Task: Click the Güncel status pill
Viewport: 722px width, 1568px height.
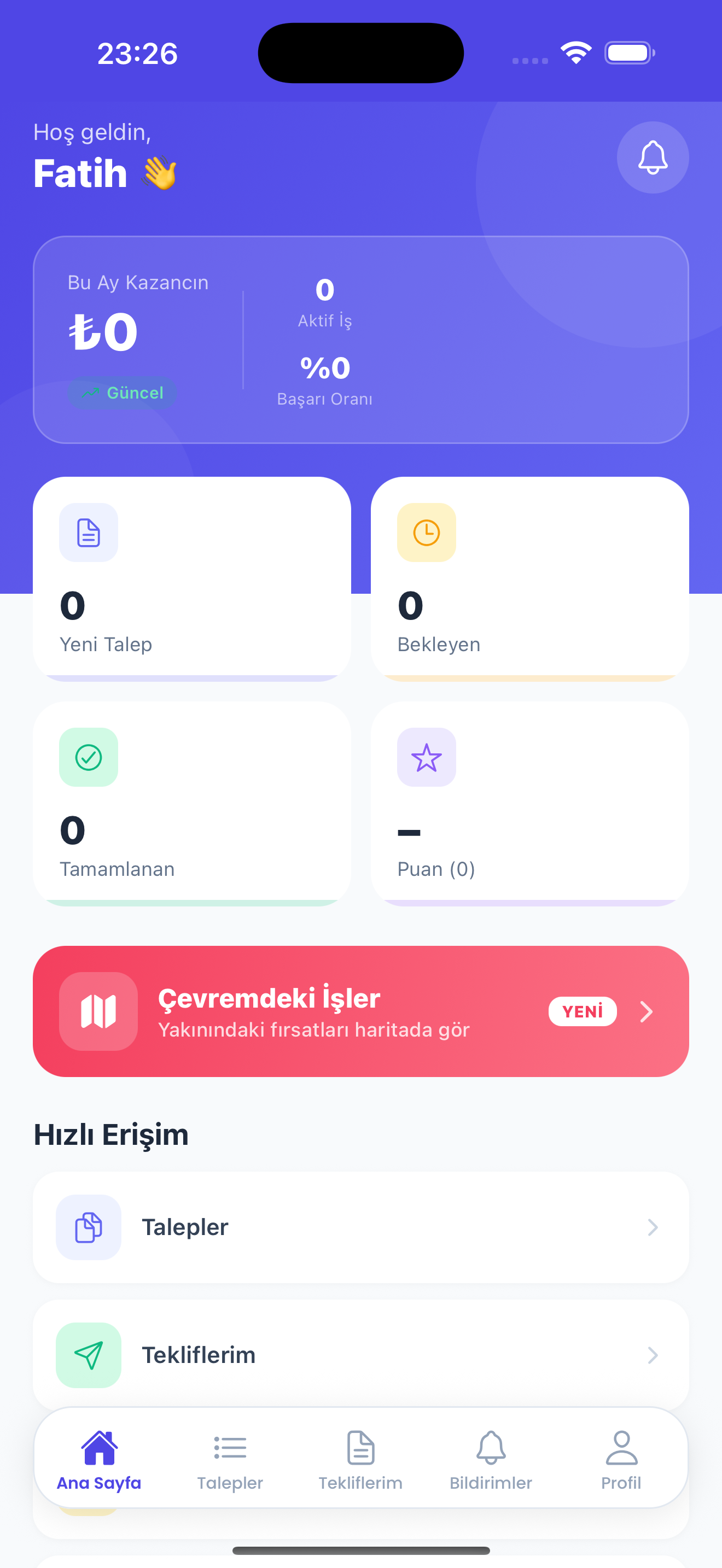Action: 123,393
